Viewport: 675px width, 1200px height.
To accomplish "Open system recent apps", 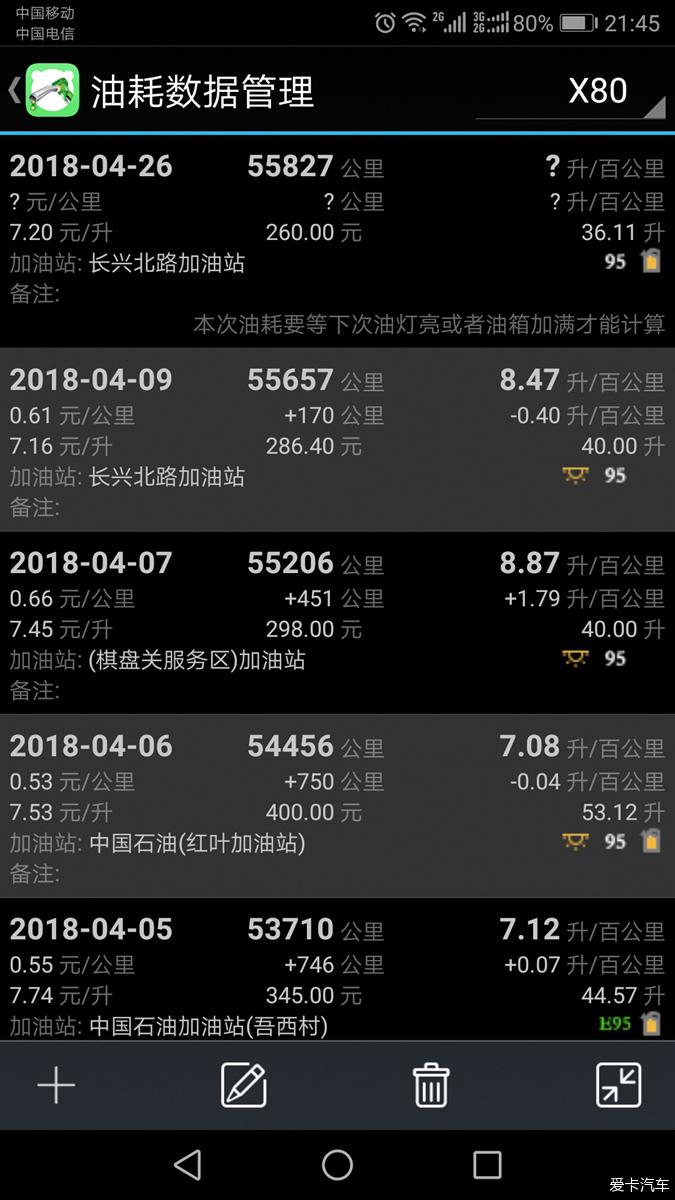I will pos(487,1164).
